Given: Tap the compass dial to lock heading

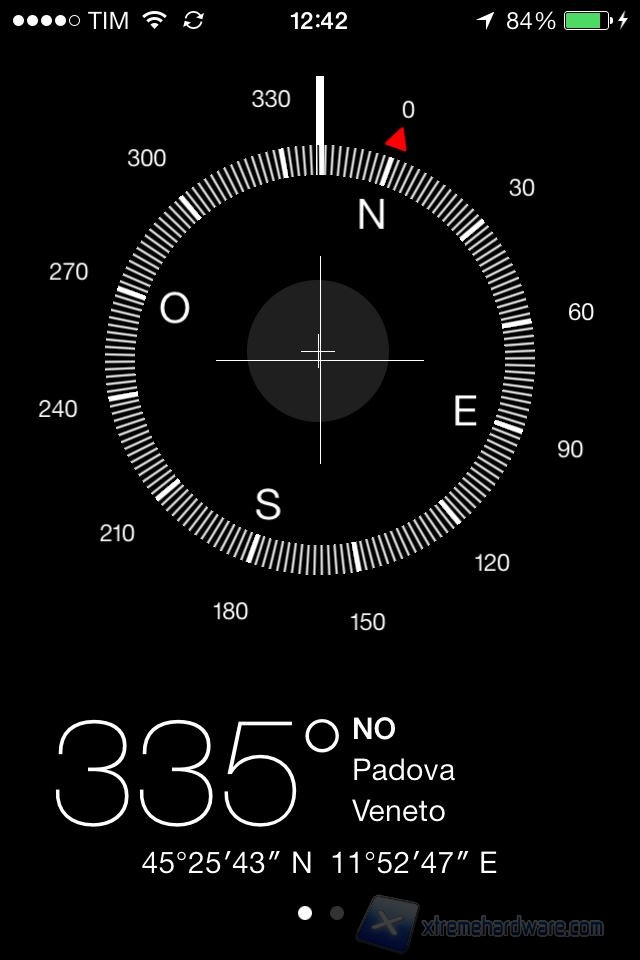Looking at the screenshot, I should pyautogui.click(x=320, y=360).
